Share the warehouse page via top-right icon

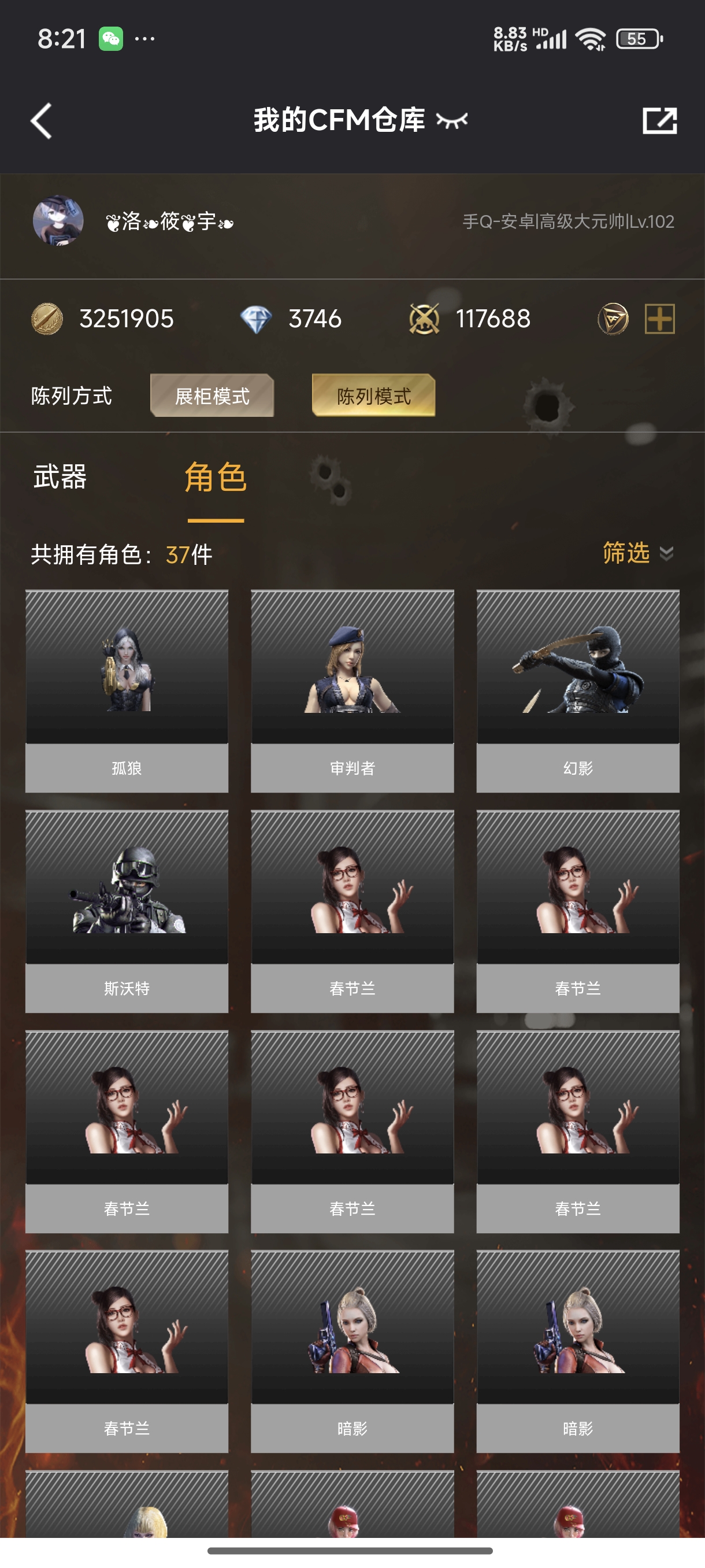pyautogui.click(x=659, y=120)
